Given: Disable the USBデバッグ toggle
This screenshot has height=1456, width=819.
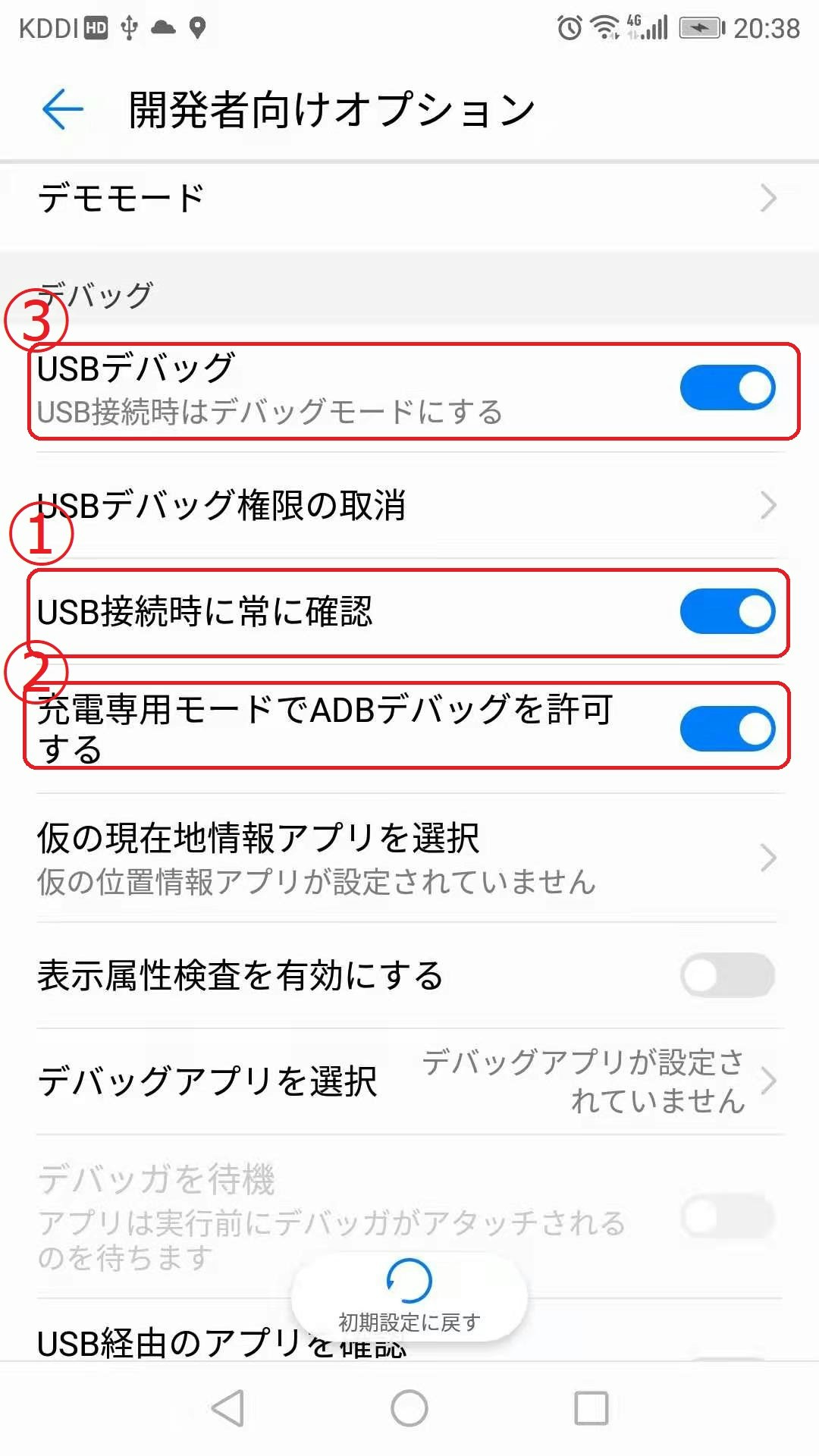Looking at the screenshot, I should (726, 386).
